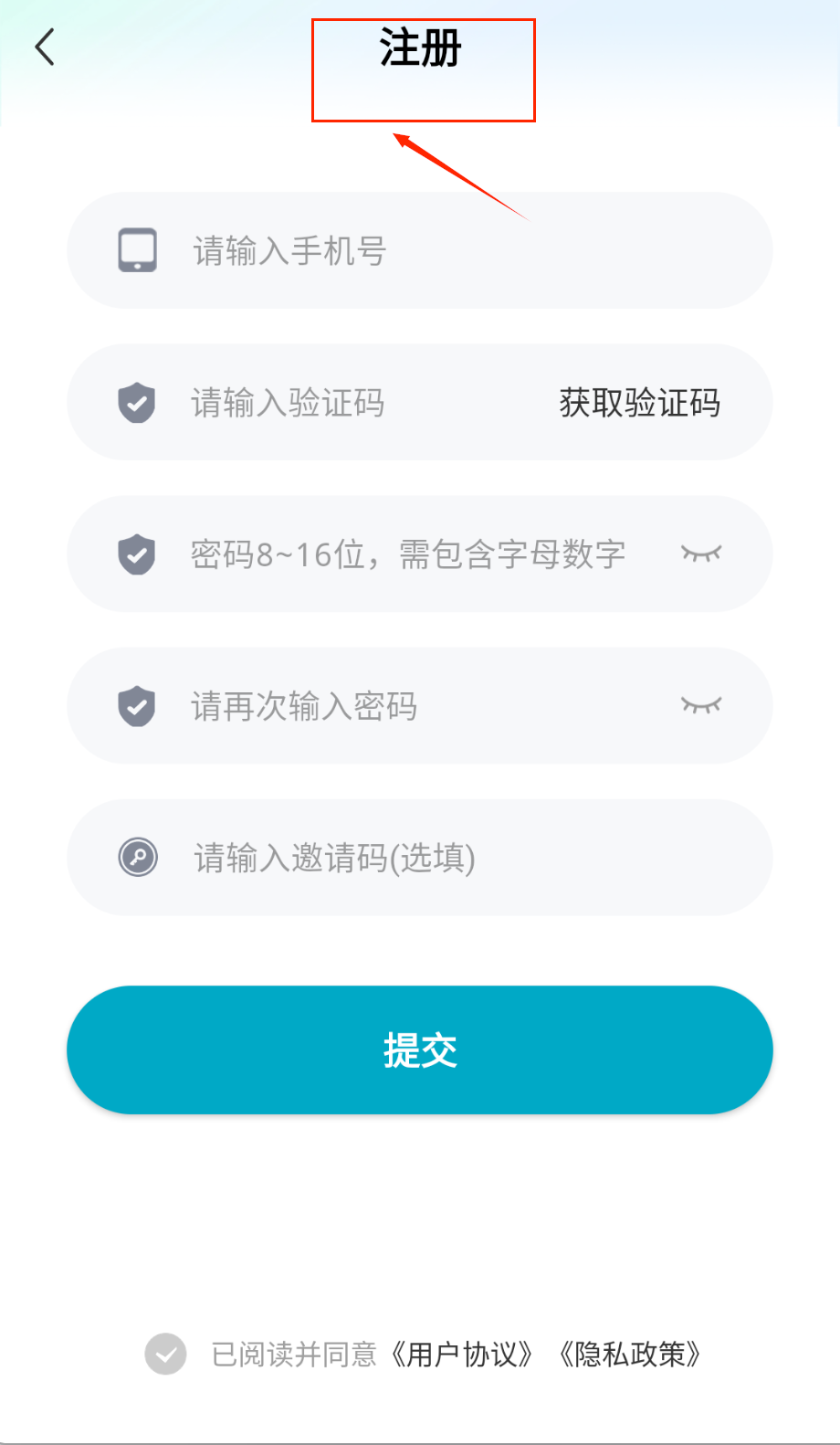The image size is (840, 1445).
Task: Submit registration with the 提交 button
Action: click(420, 1049)
